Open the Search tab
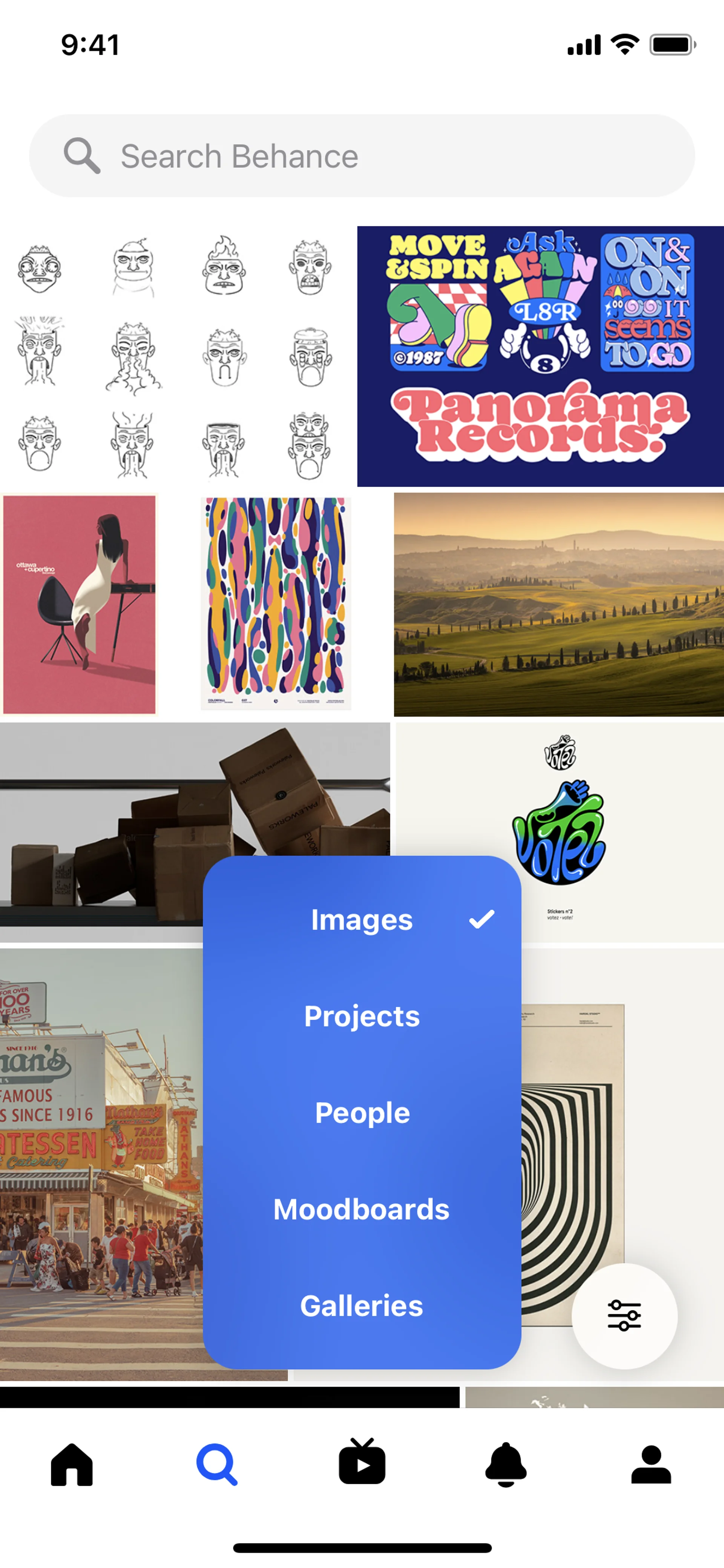This screenshot has width=724, height=1568. point(216,1465)
